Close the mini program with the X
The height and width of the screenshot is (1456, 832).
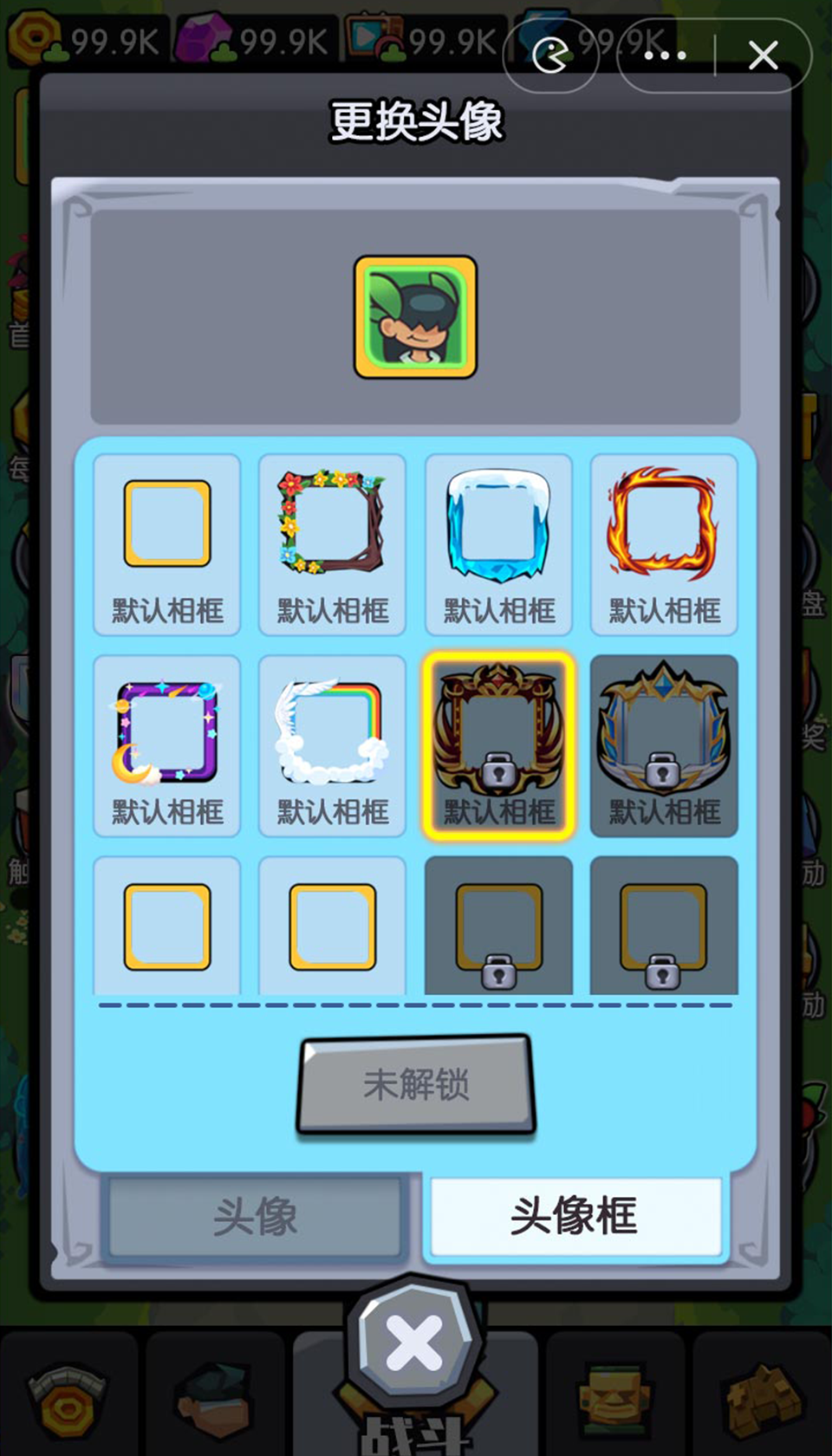coord(763,56)
